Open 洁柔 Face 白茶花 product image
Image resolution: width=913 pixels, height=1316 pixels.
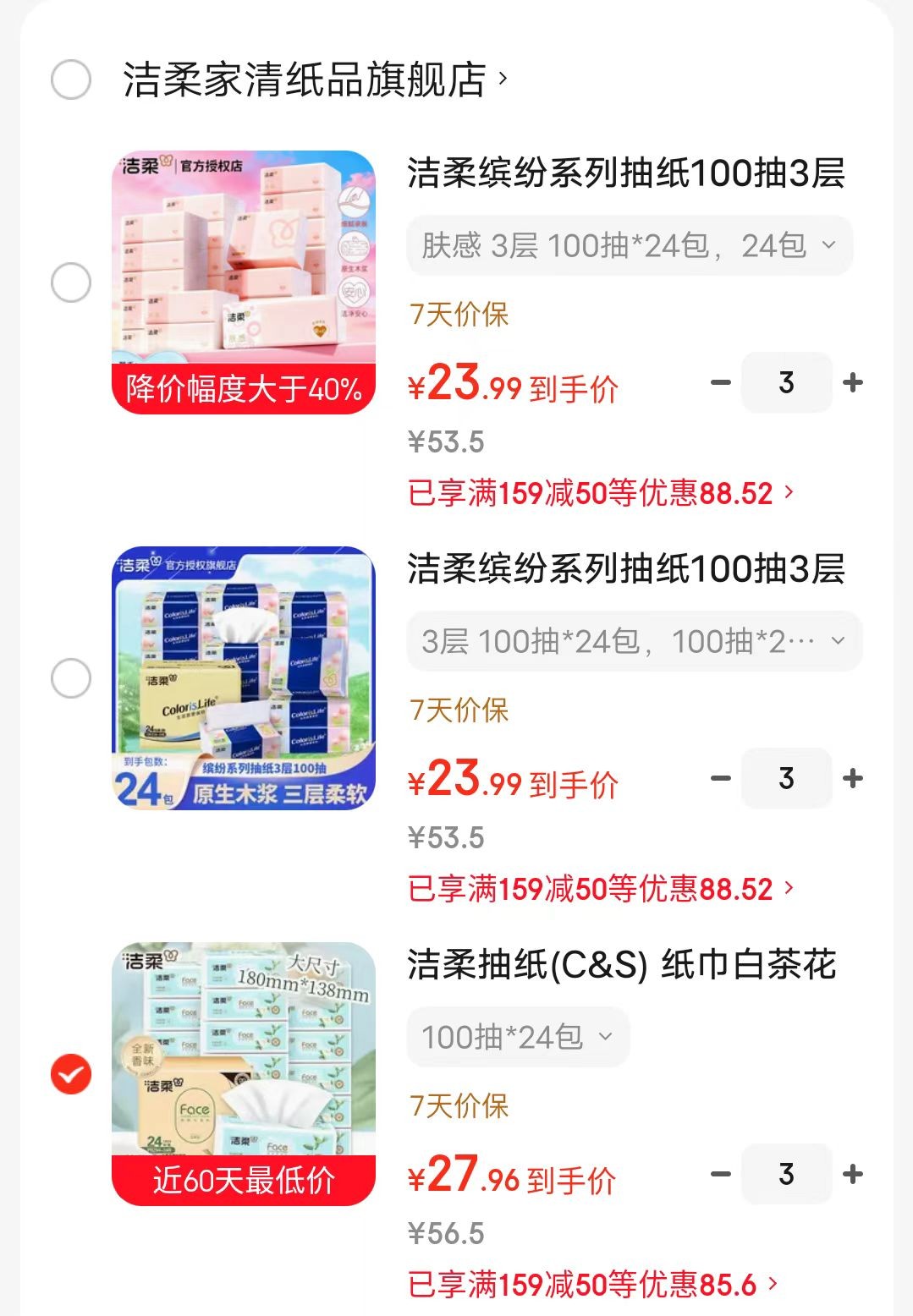coord(244,1074)
